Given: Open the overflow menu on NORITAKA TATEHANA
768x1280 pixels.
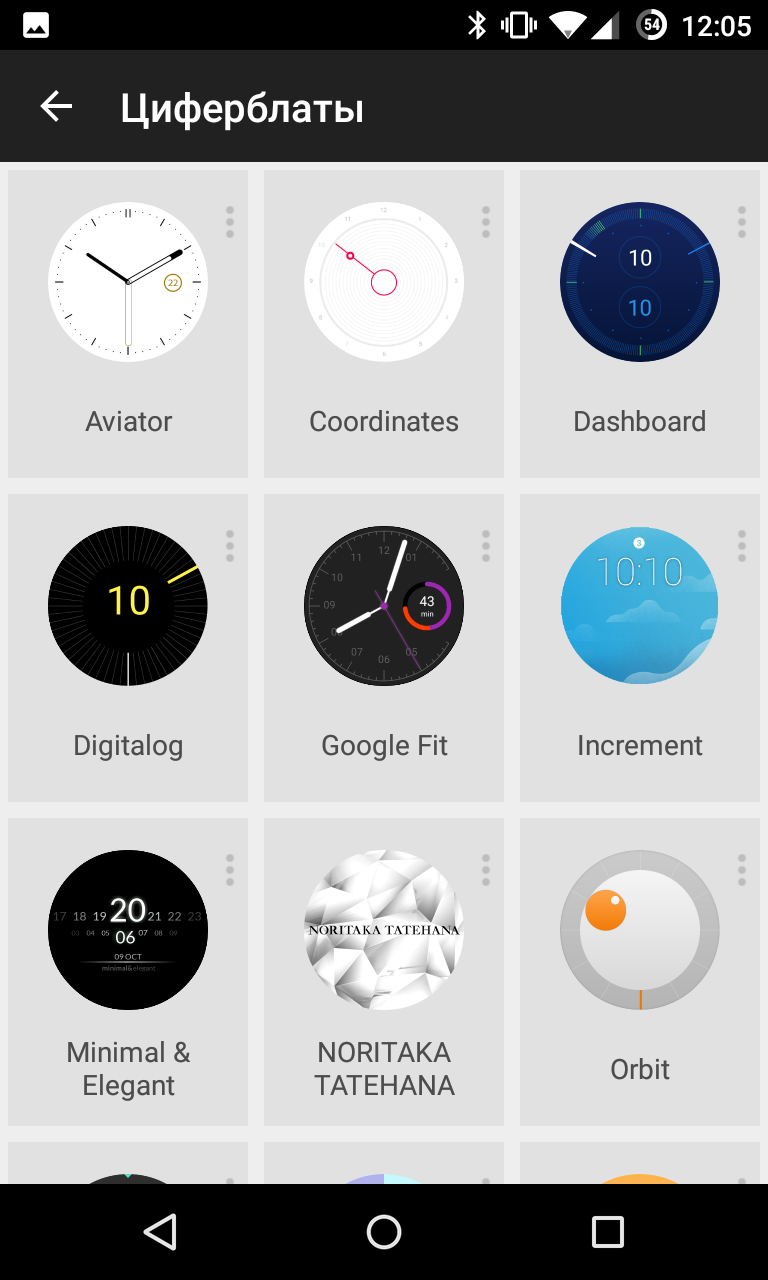Looking at the screenshot, I should (x=486, y=870).
